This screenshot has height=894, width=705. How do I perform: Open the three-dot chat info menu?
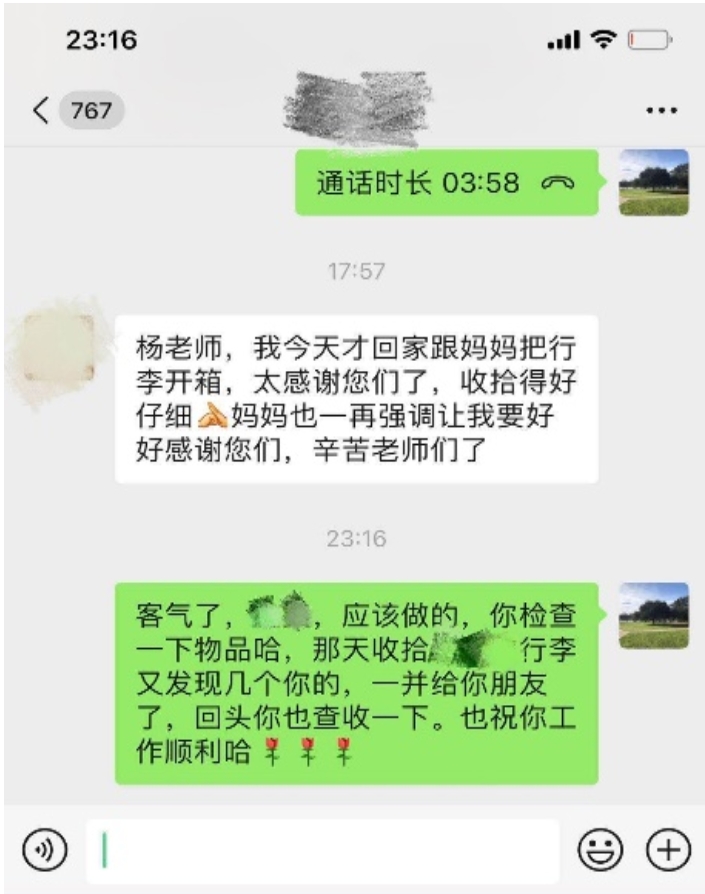661,110
